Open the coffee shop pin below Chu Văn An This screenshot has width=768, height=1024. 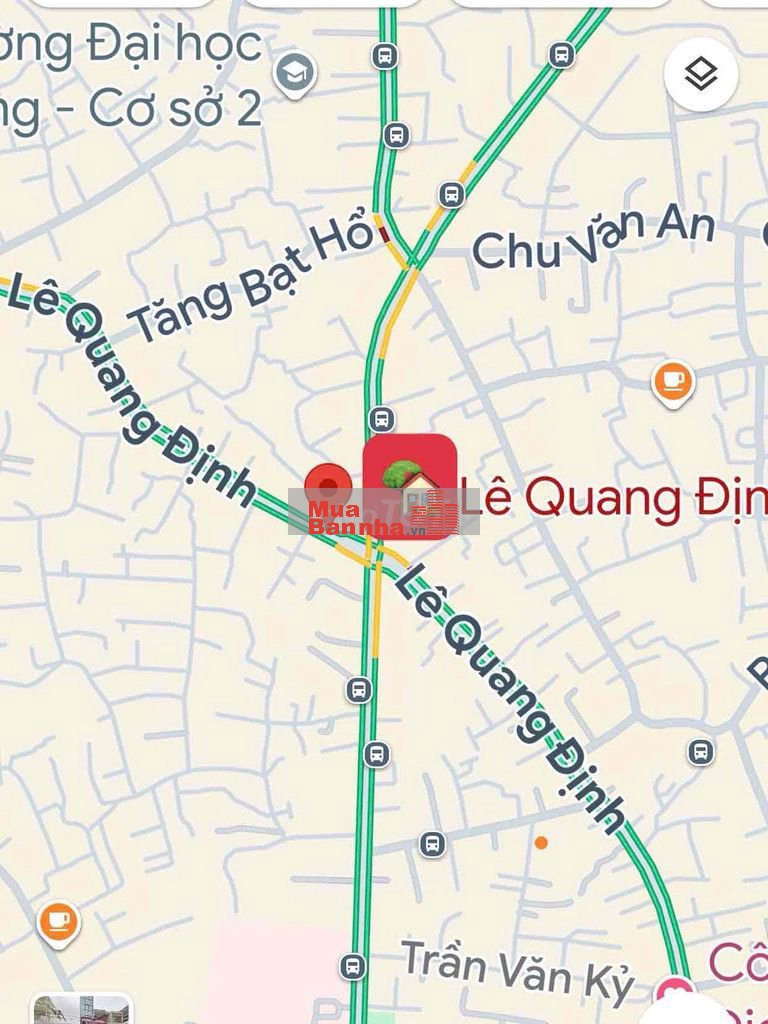pos(672,380)
